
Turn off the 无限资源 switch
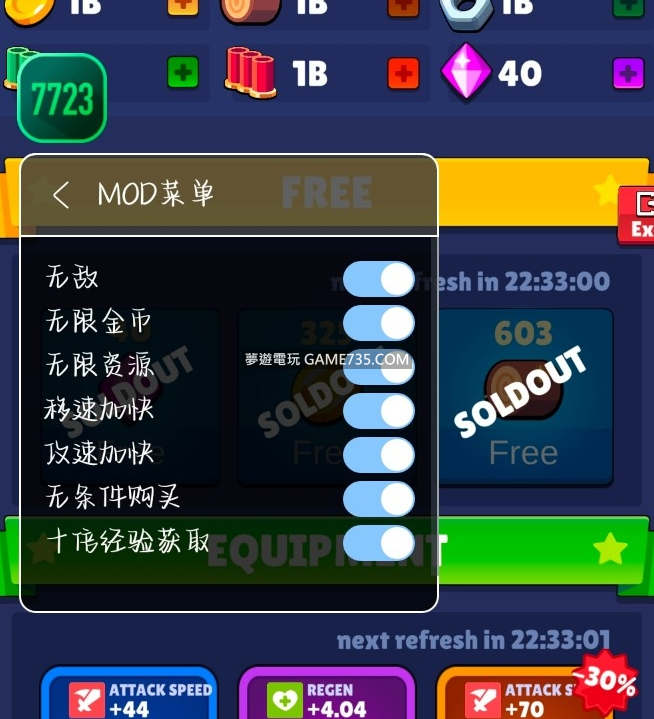[379, 366]
